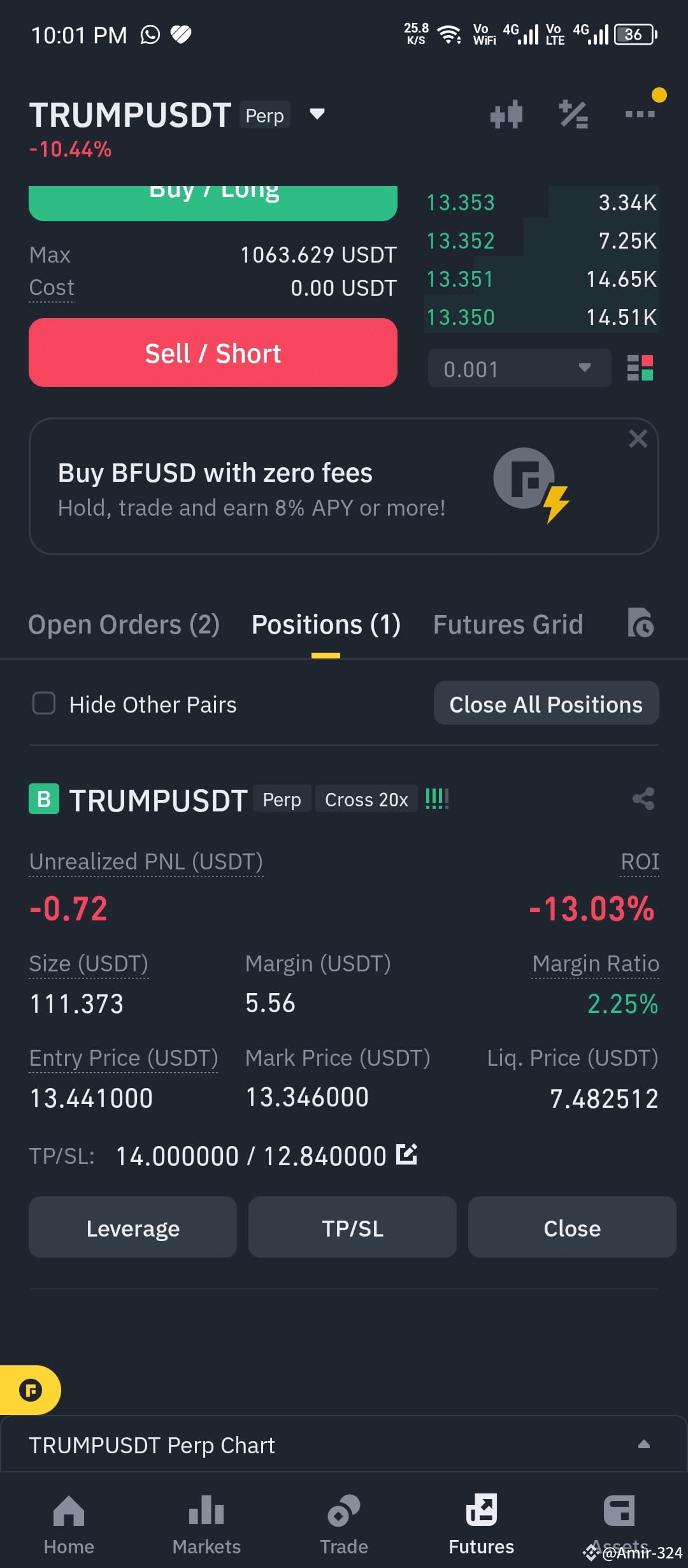This screenshot has height=1568, width=688.
Task: Dismiss the BFUSD promo banner
Action: pos(638,439)
